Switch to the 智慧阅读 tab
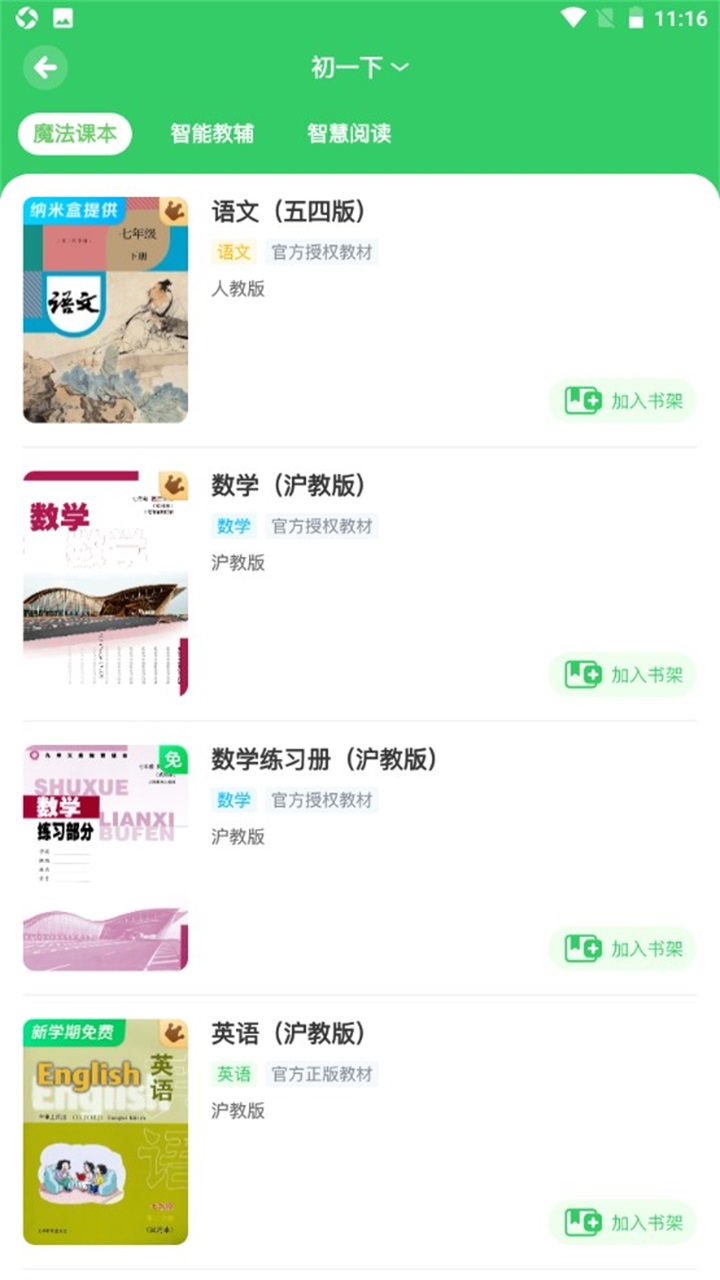720x1280 pixels. click(349, 134)
